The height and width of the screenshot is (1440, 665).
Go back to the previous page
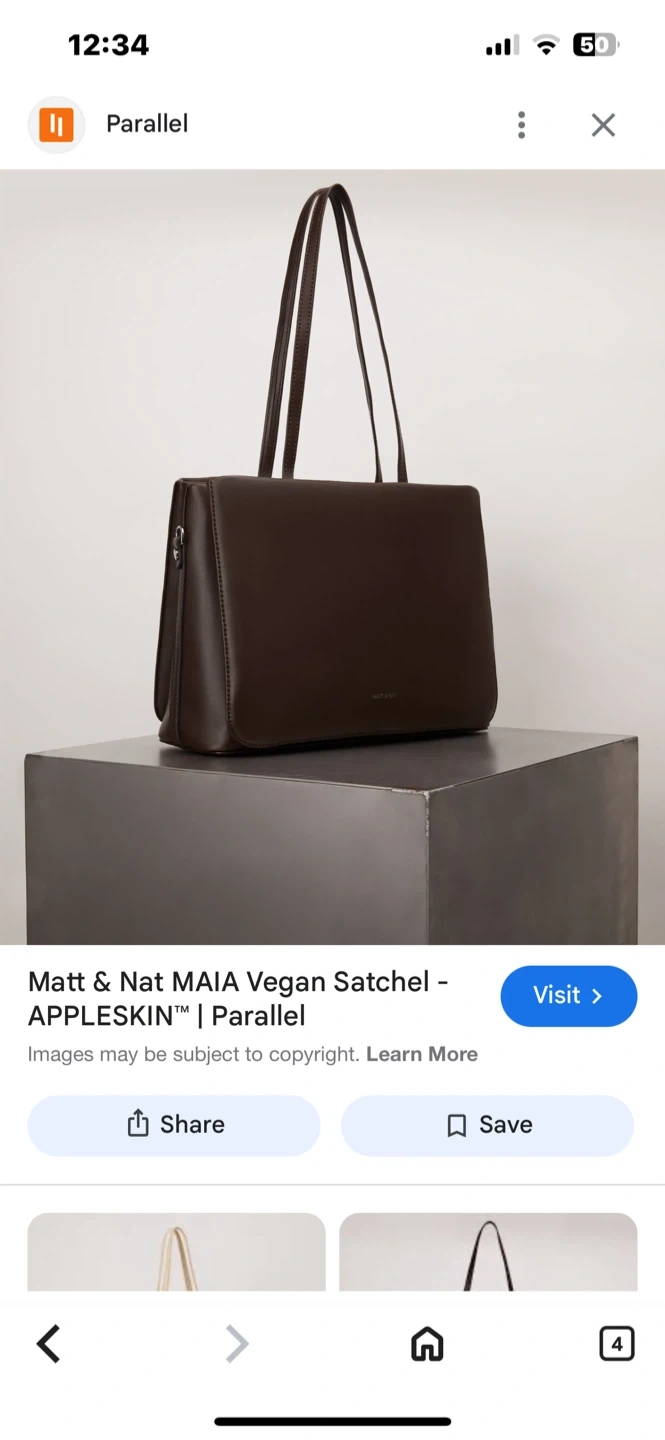tap(48, 1344)
